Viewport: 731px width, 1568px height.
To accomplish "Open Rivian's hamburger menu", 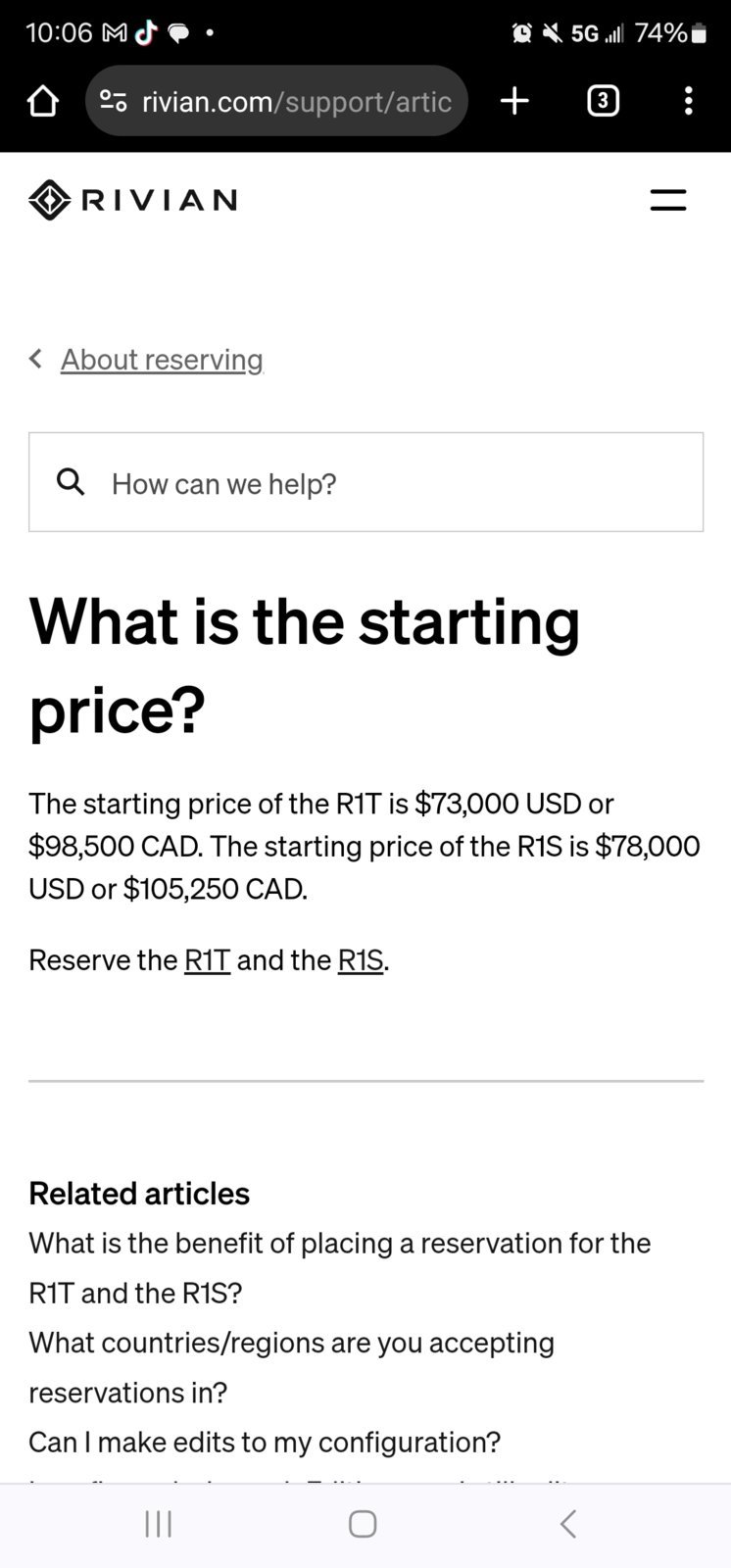I will pyautogui.click(x=668, y=200).
